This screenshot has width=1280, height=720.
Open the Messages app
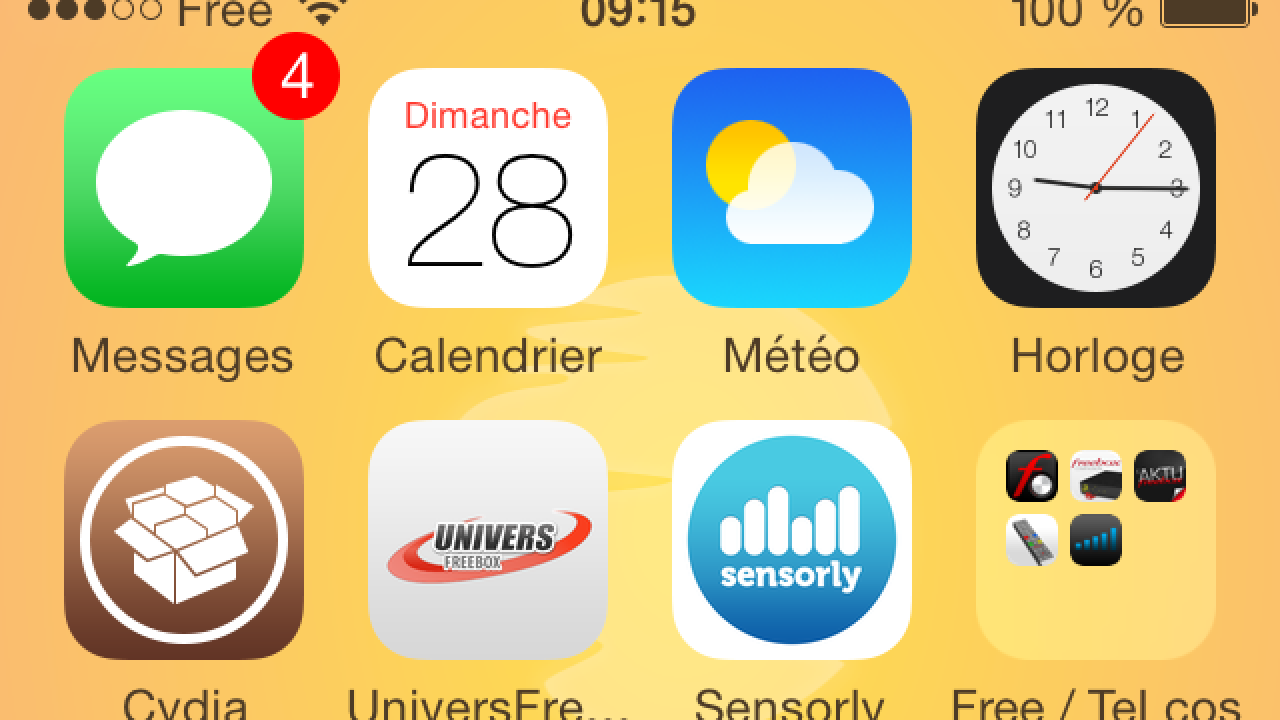184,188
